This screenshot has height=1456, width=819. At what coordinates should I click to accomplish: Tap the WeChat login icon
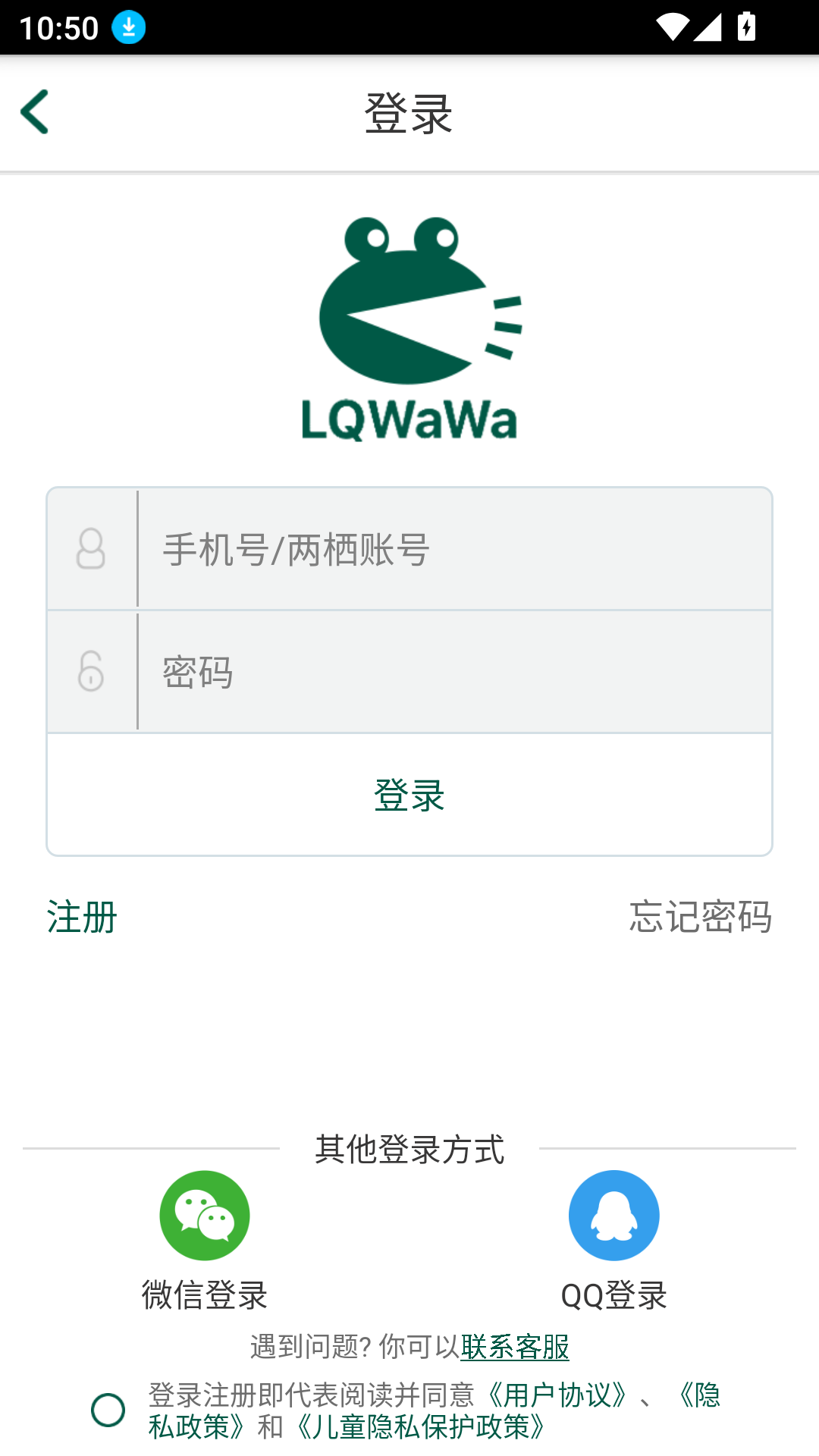point(204,1215)
